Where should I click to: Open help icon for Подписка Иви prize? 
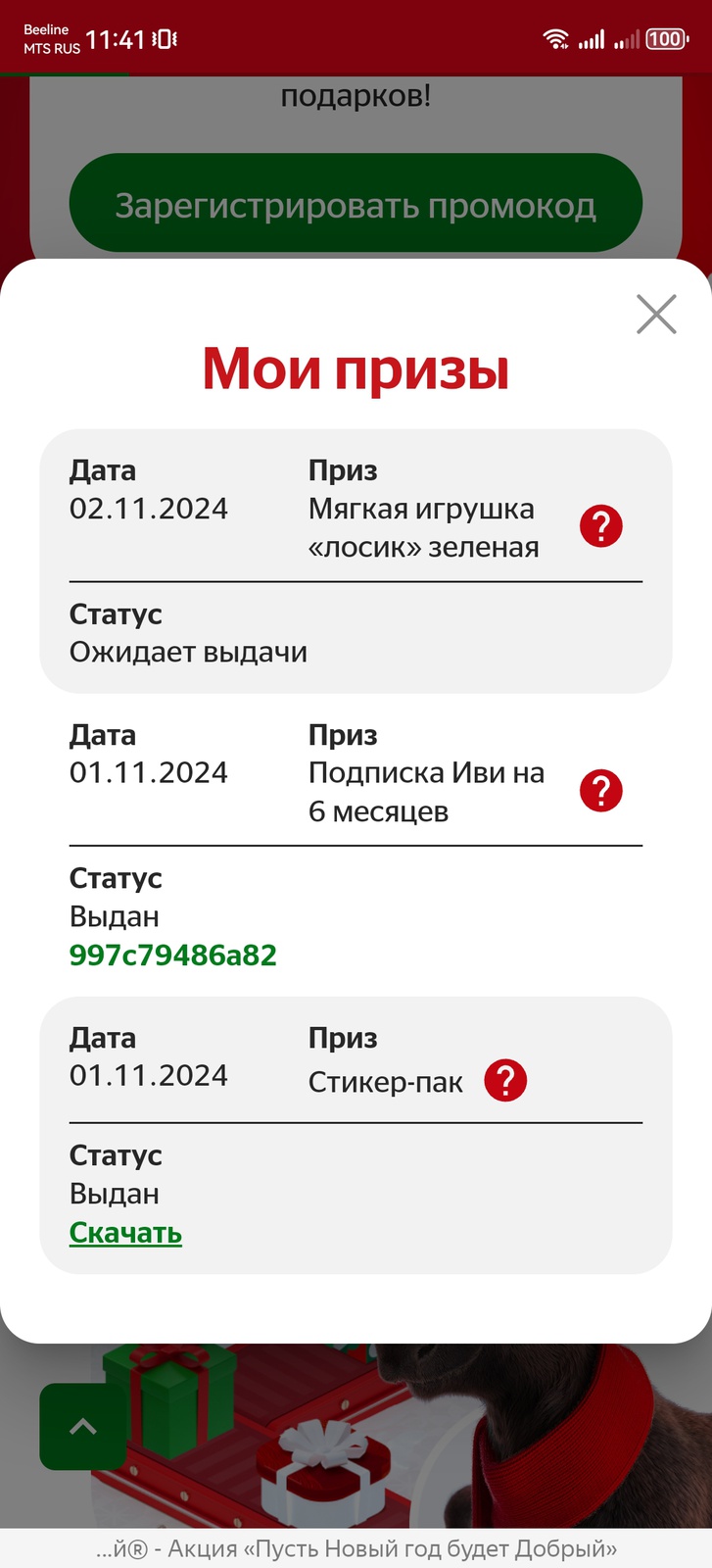pos(601,791)
